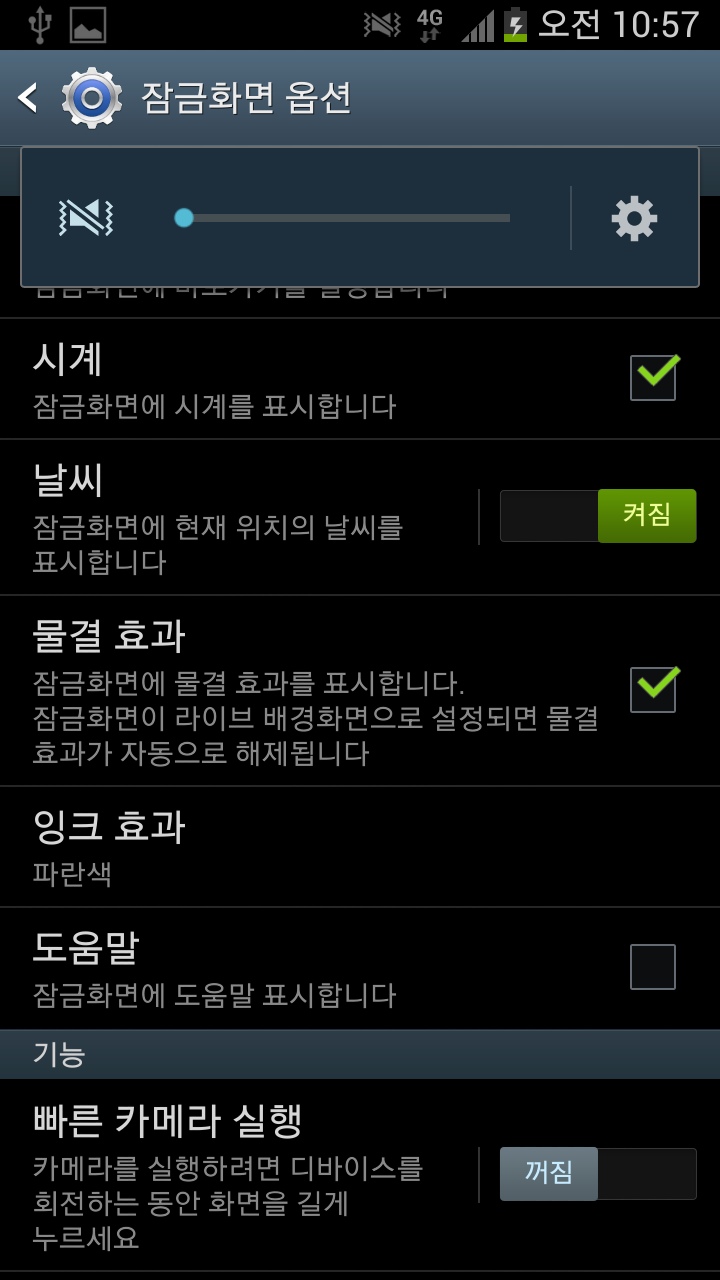Uncheck the 물결 효과 checkbox
This screenshot has height=1280, width=720.
coord(653,690)
